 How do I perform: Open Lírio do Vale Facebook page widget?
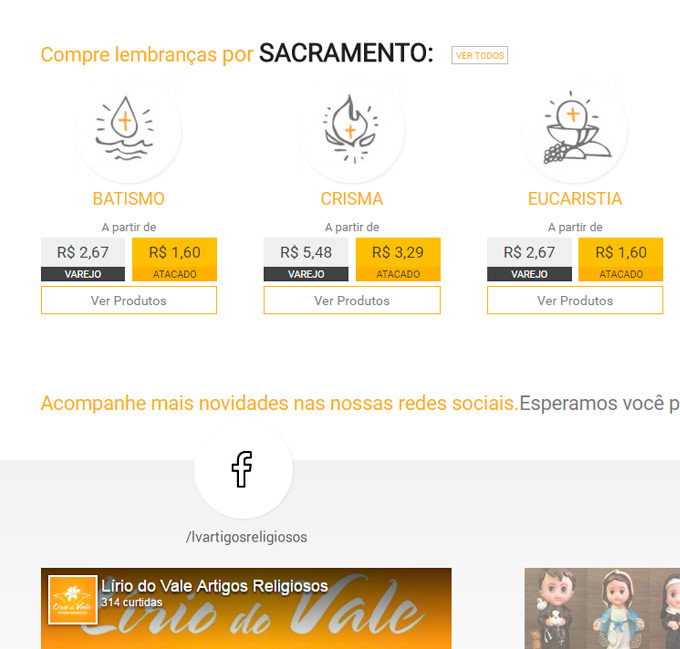[x=214, y=586]
